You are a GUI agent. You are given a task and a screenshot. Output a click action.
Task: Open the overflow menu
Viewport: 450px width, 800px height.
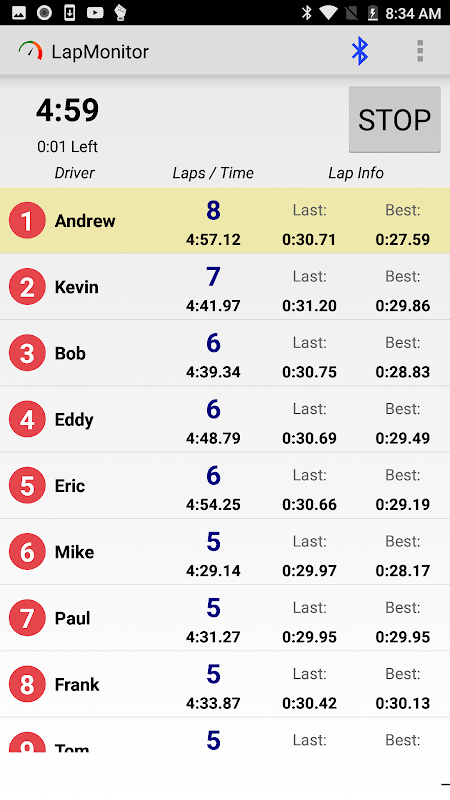coord(420,51)
